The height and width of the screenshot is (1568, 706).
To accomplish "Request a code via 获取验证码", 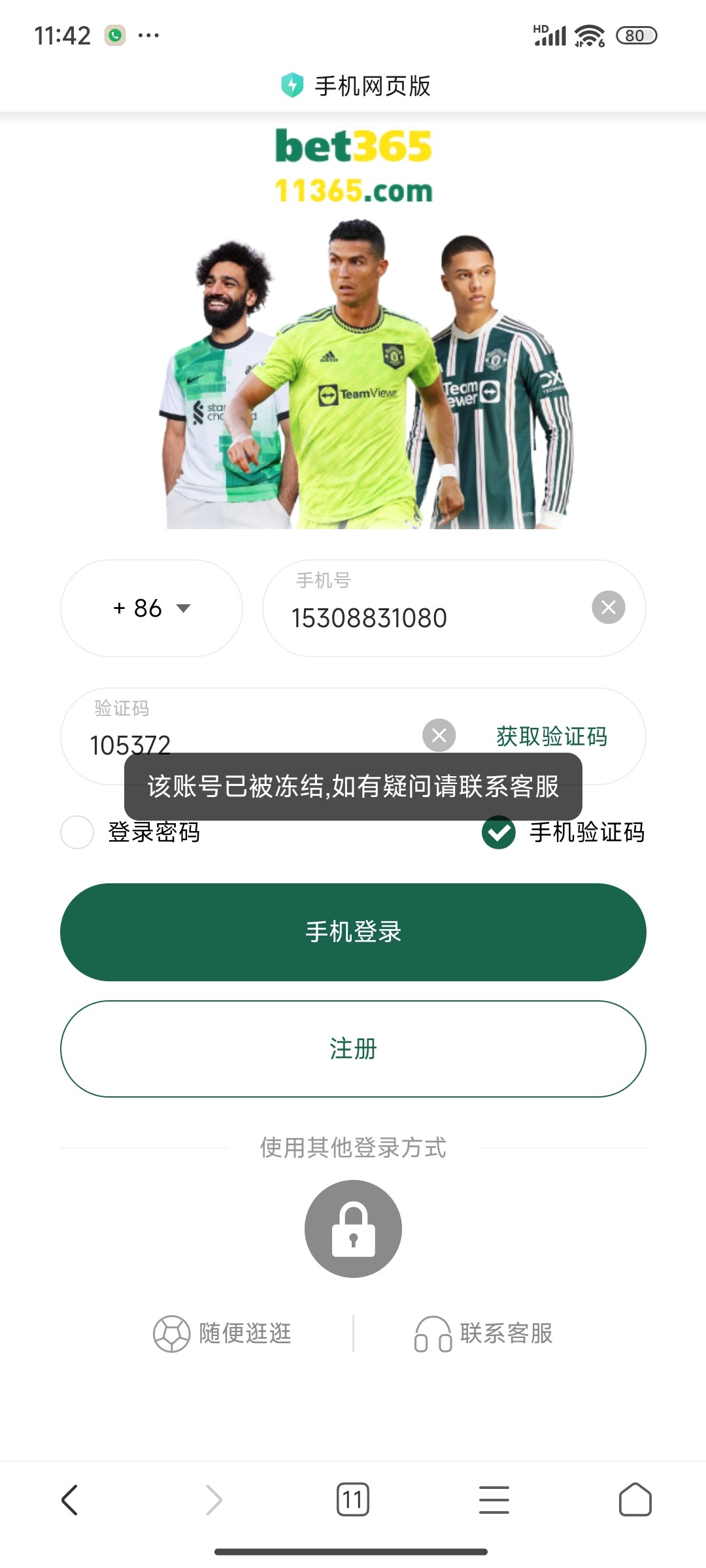I will tap(552, 736).
